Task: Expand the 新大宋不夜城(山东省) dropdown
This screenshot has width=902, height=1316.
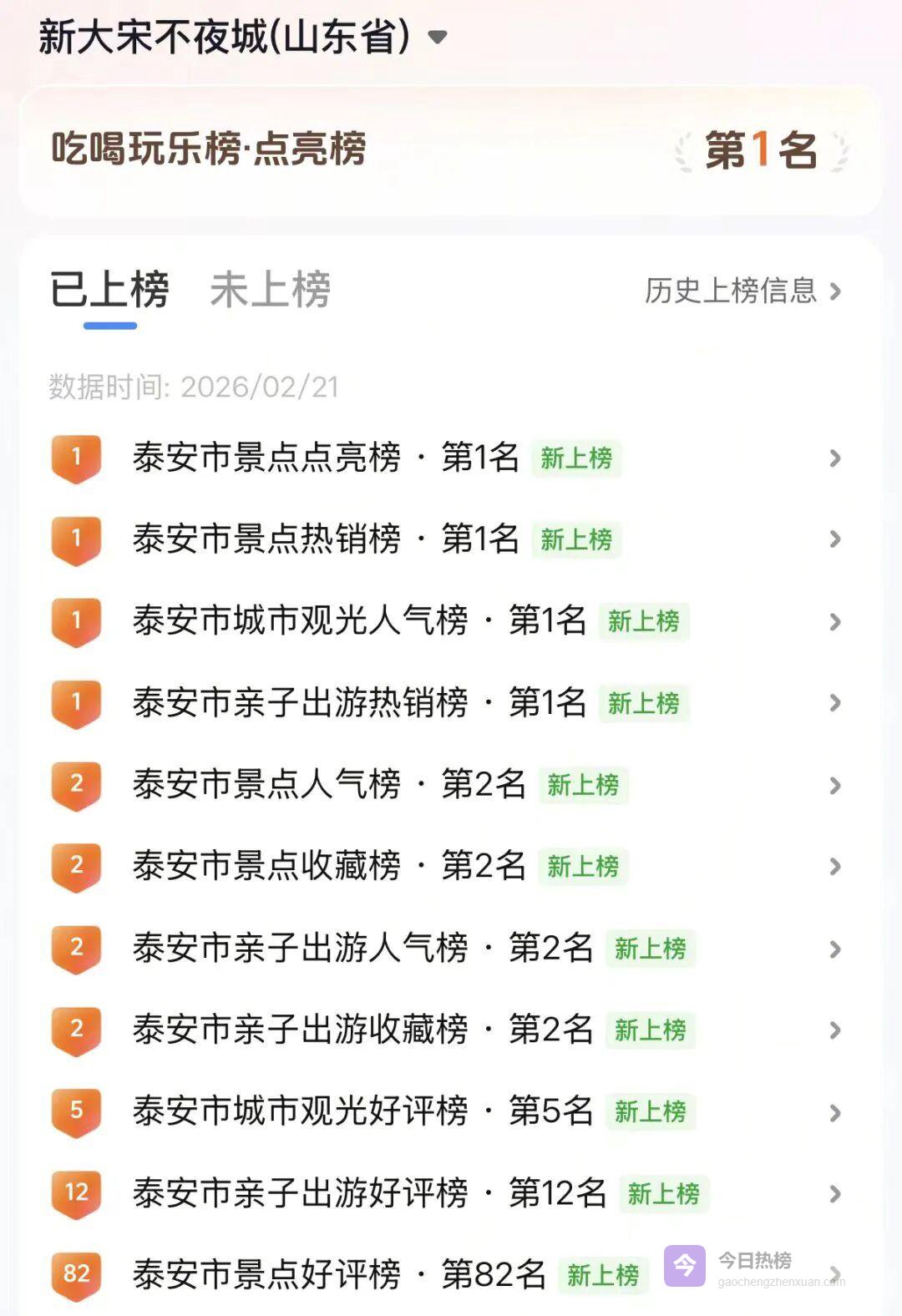Action: coord(437,37)
